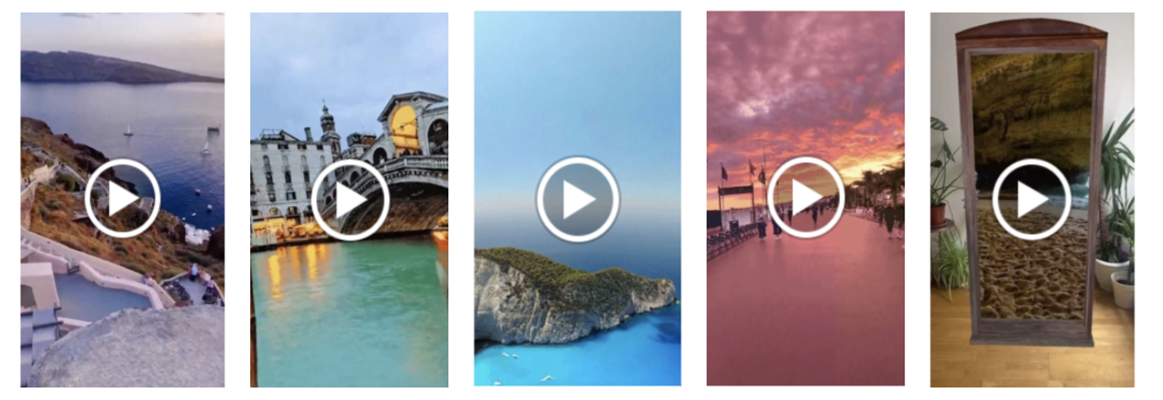Play the Santorini cliffside sea view video
The width and height of the screenshot is (1163, 400).
point(122,198)
